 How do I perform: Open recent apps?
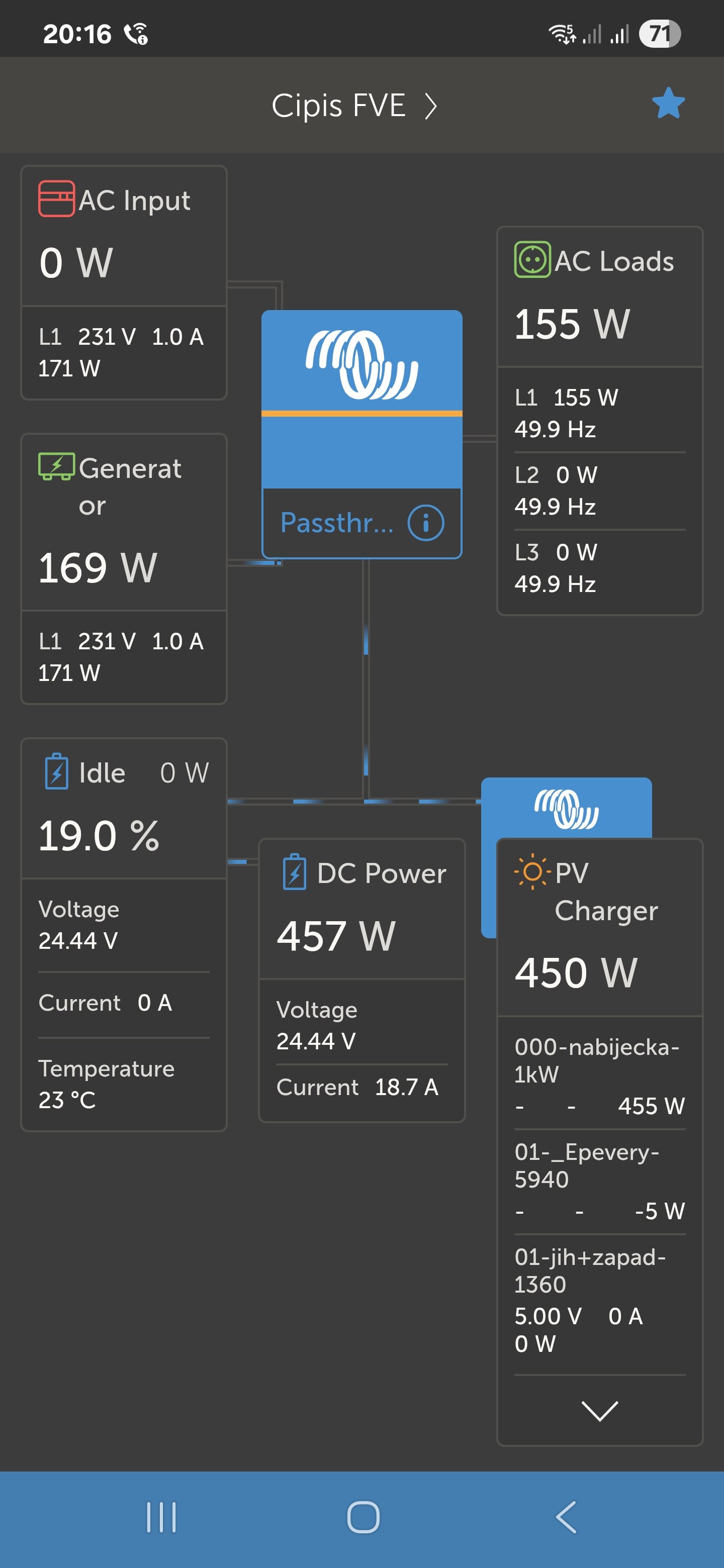(x=161, y=1517)
